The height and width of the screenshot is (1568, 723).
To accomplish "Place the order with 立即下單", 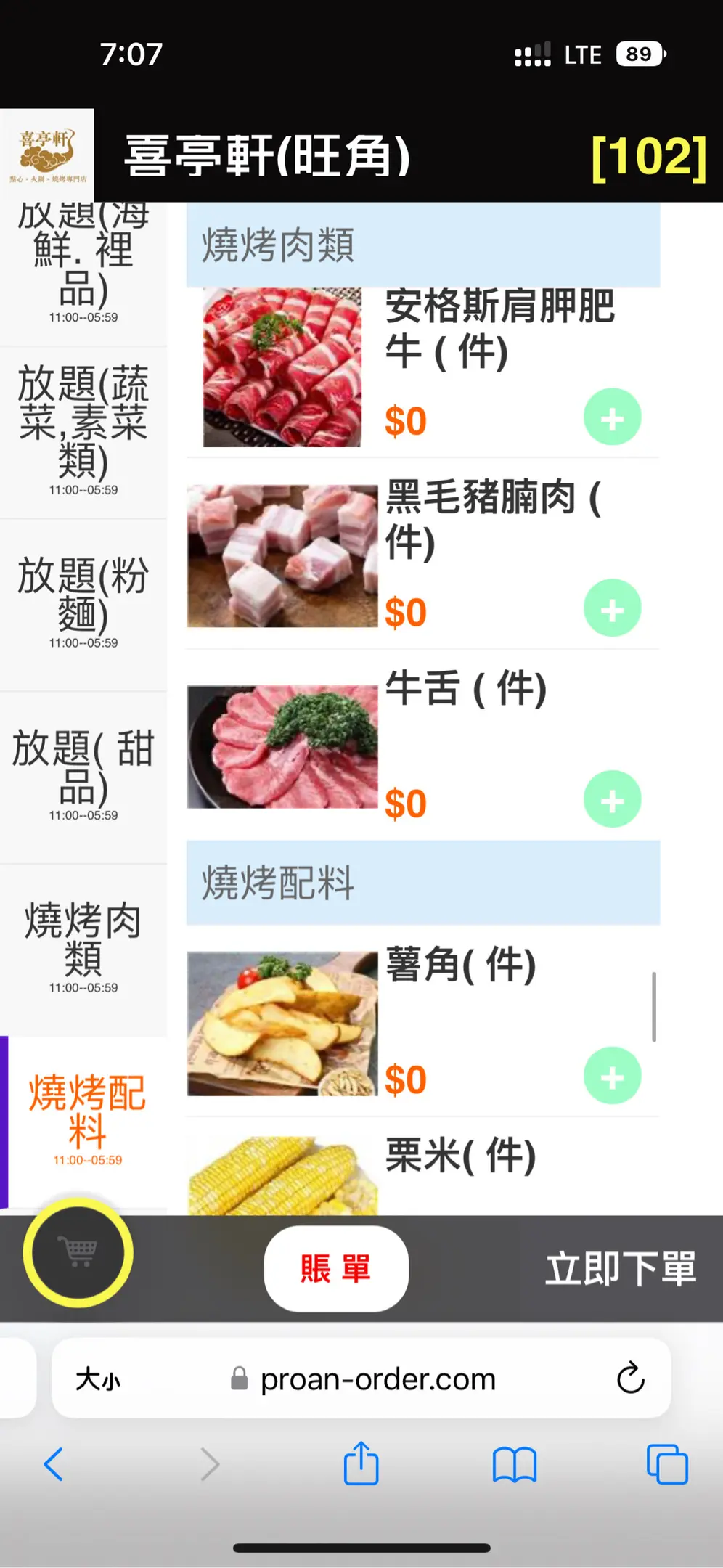I will (621, 1268).
